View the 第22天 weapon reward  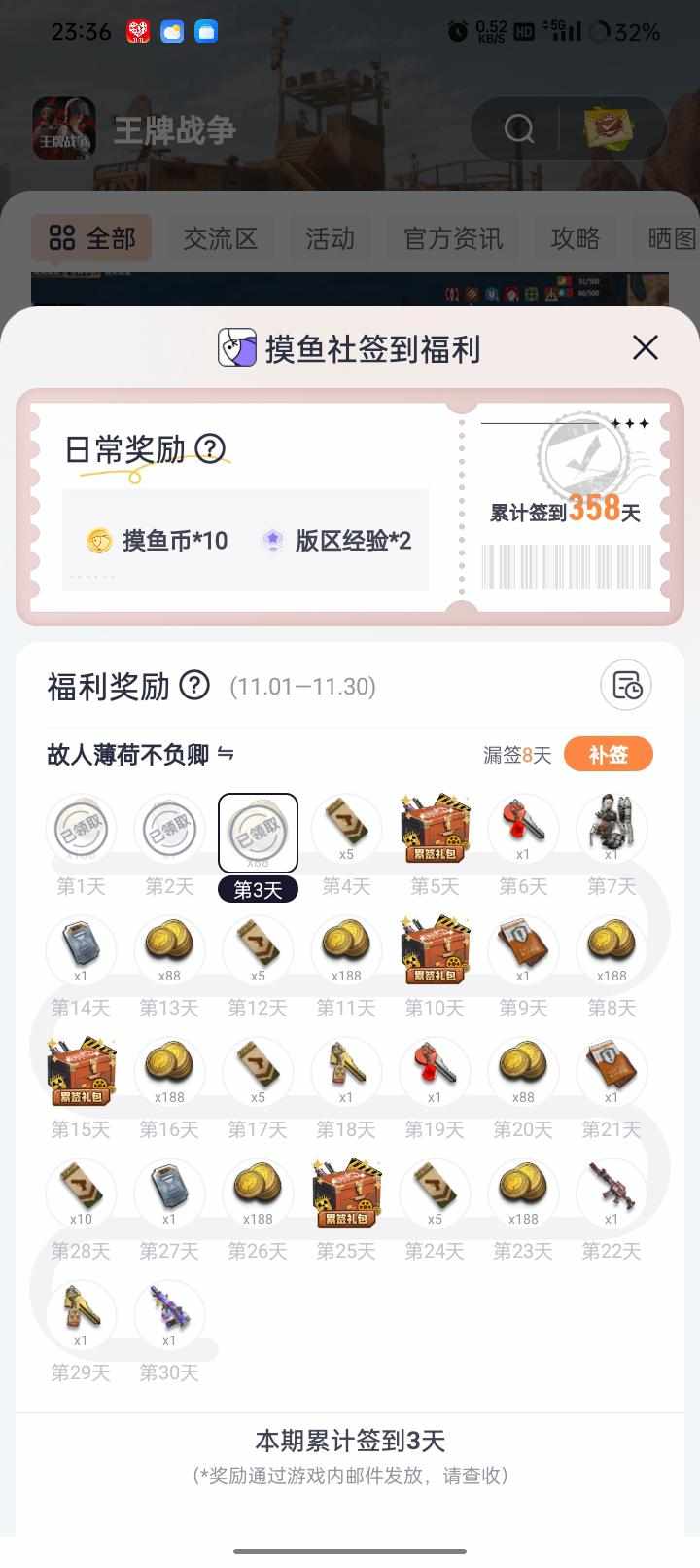(x=612, y=1194)
